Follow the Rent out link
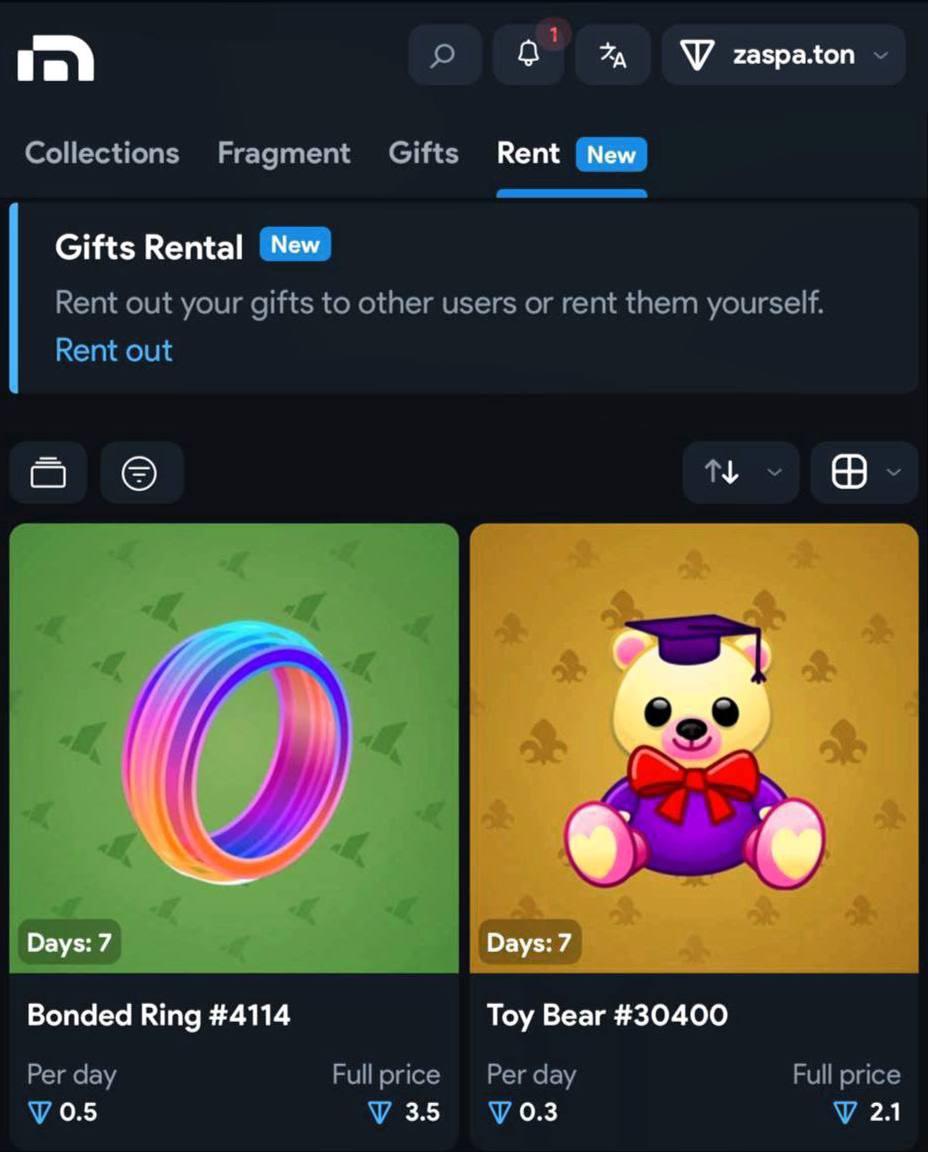928x1152 pixels. [114, 350]
